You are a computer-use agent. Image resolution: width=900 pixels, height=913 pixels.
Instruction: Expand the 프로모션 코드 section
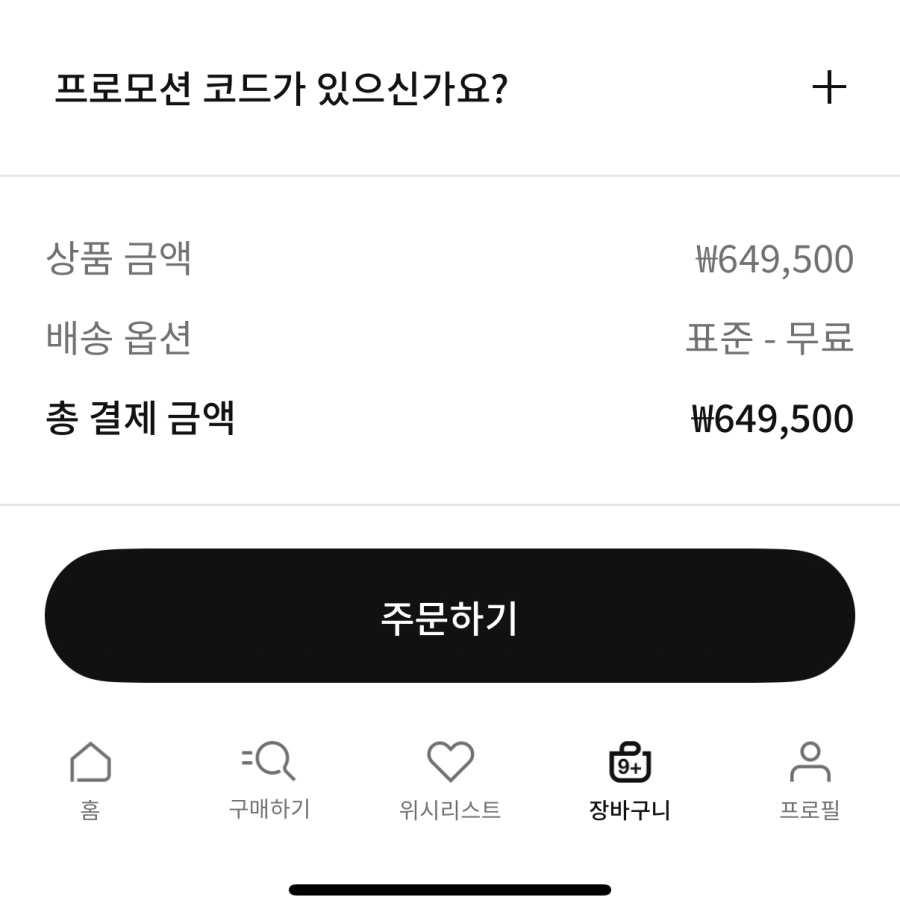828,89
